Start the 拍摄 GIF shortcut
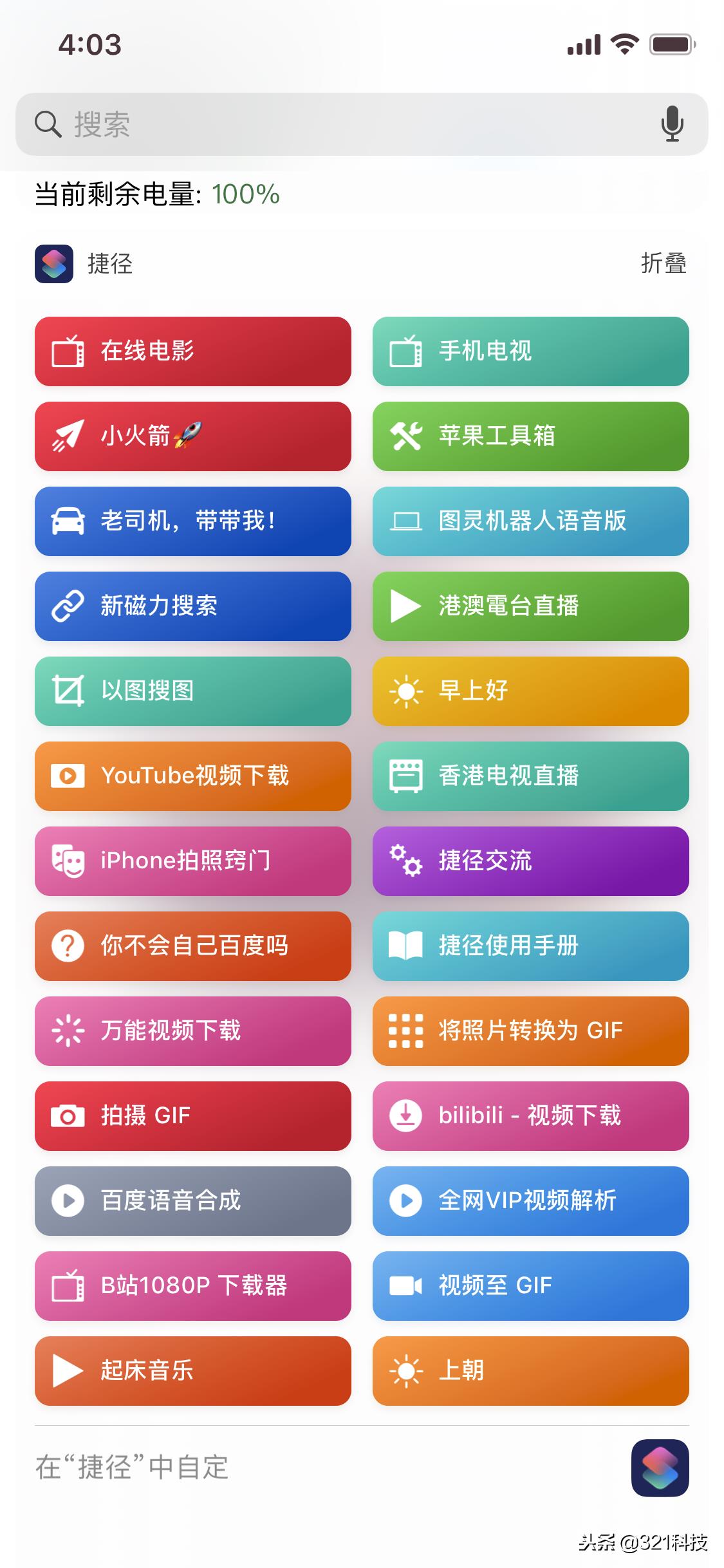The image size is (724, 1568). [193, 1116]
